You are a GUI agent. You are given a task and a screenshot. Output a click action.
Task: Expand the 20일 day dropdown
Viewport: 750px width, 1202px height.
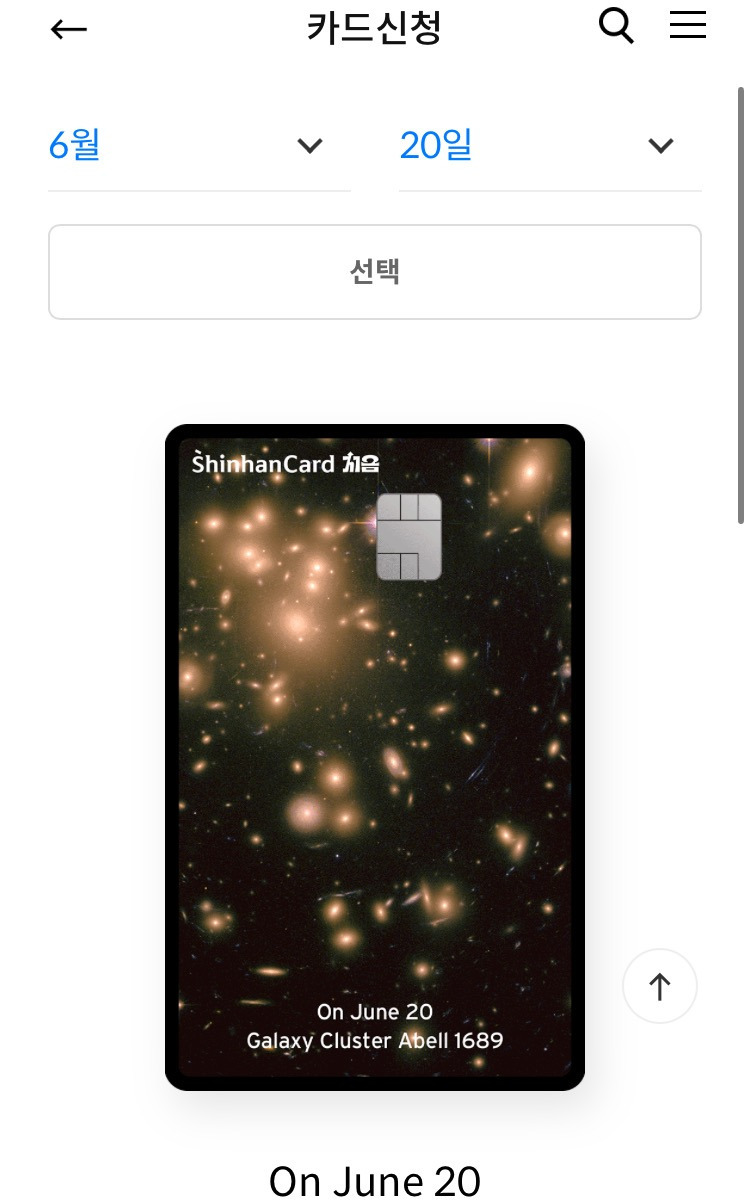click(550, 146)
